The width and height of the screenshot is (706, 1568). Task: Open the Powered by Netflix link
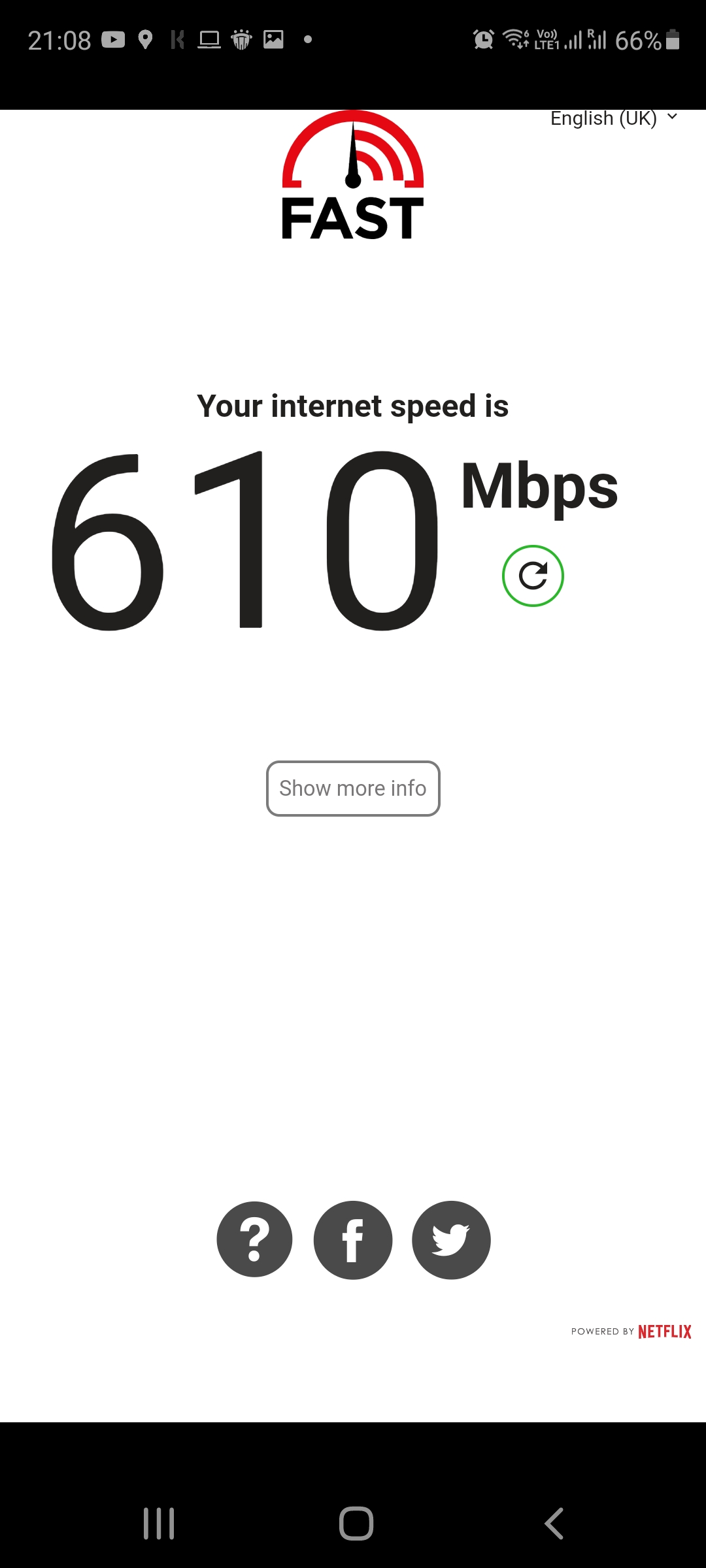[631, 1331]
